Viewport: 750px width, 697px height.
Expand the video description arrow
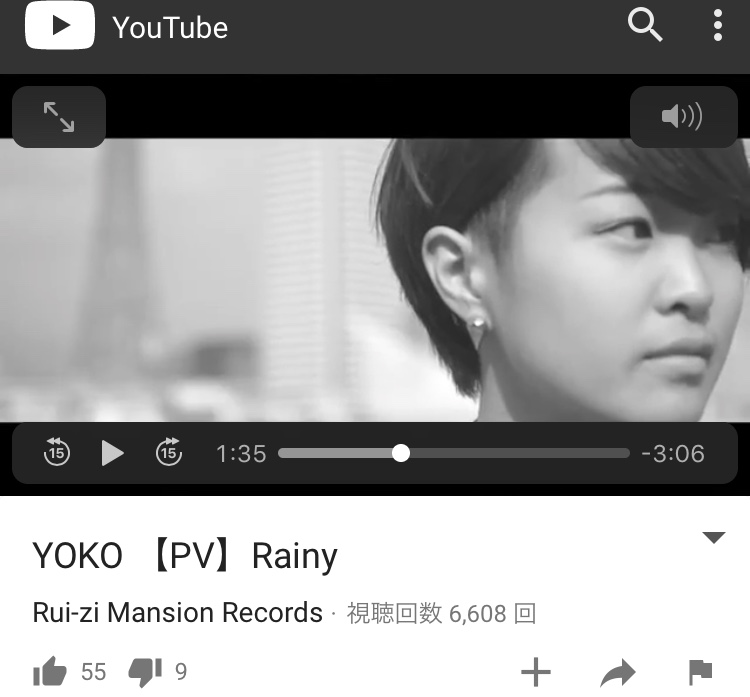pyautogui.click(x=714, y=538)
